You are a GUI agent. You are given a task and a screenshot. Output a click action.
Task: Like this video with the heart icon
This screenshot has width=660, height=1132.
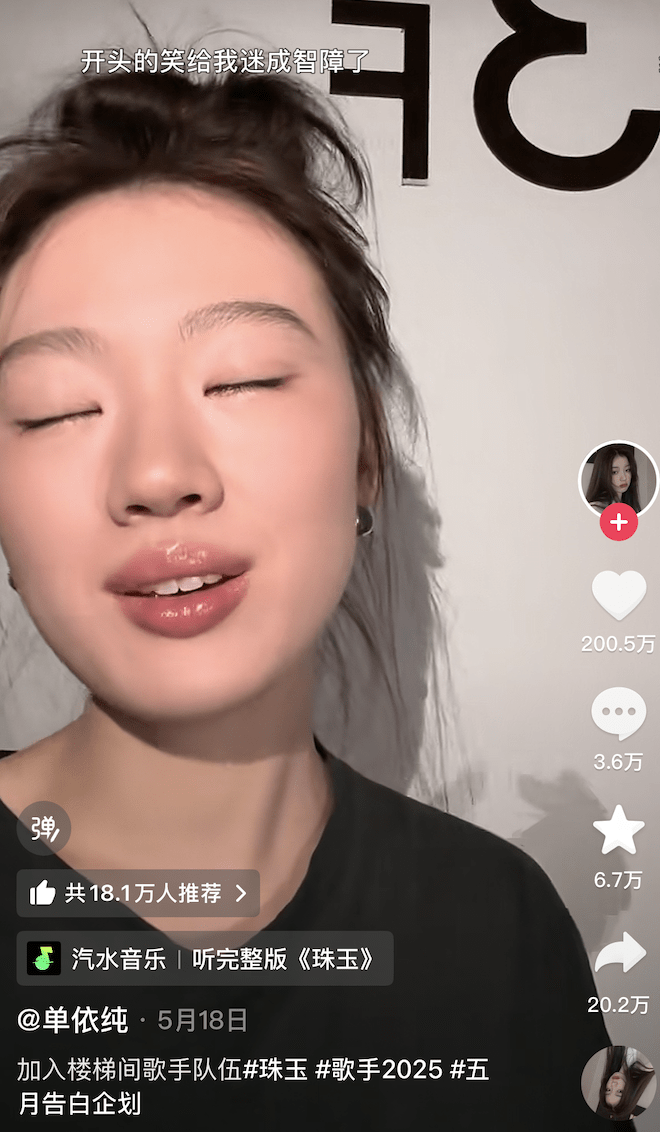[x=619, y=595]
